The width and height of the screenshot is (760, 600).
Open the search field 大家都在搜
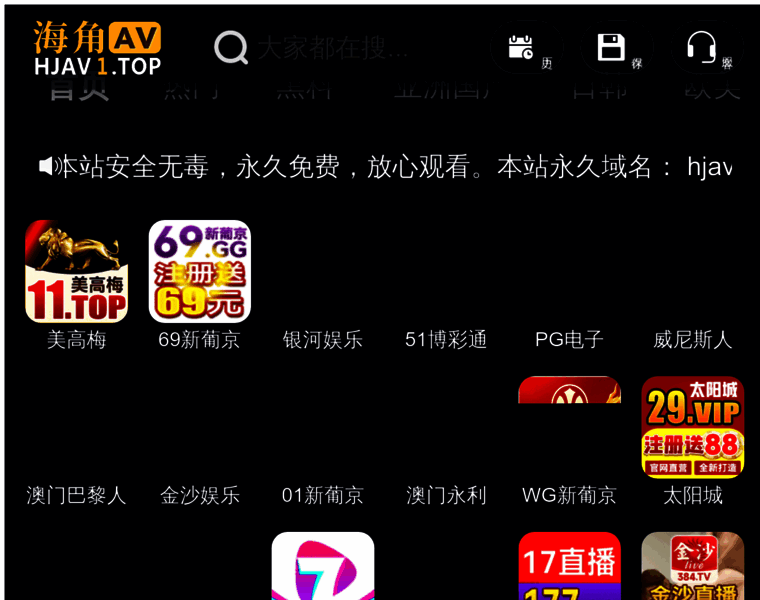[330, 47]
